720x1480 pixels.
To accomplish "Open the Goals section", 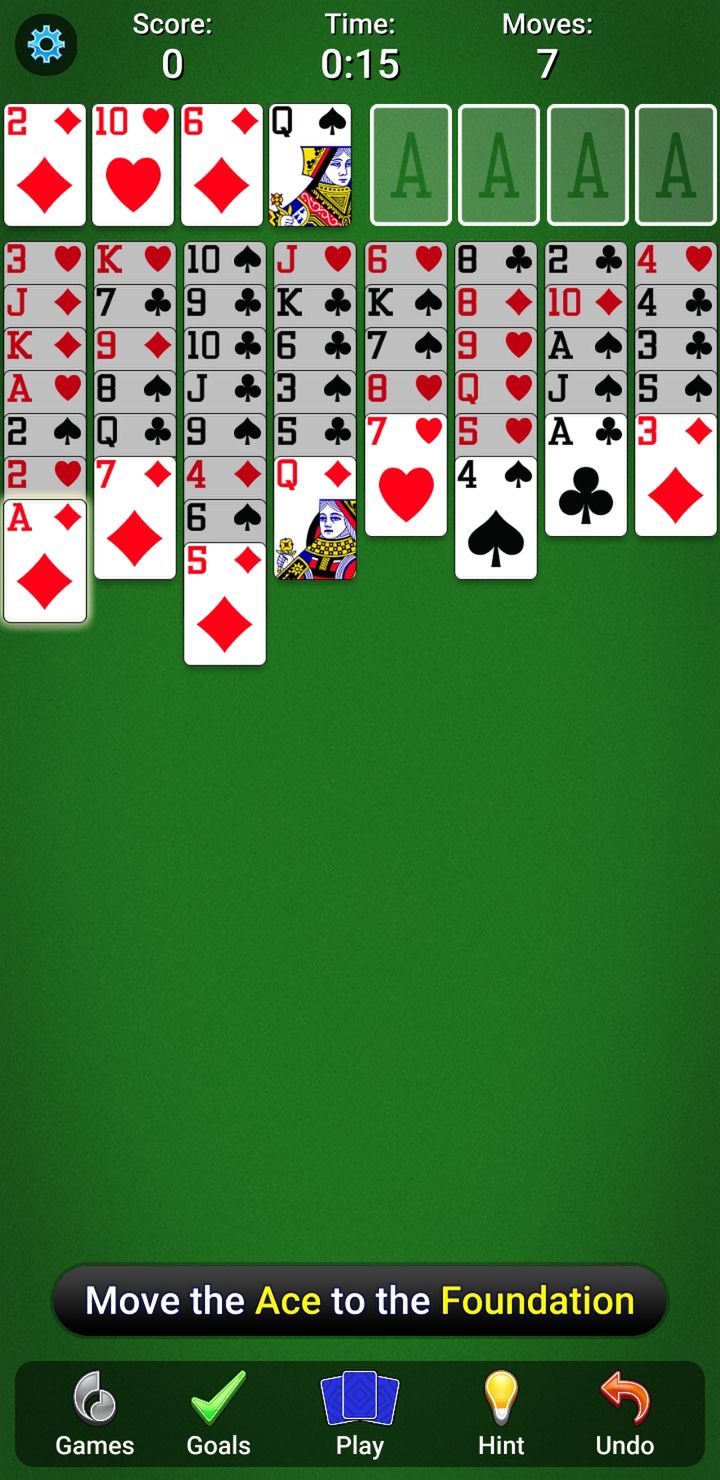I will [x=218, y=1414].
